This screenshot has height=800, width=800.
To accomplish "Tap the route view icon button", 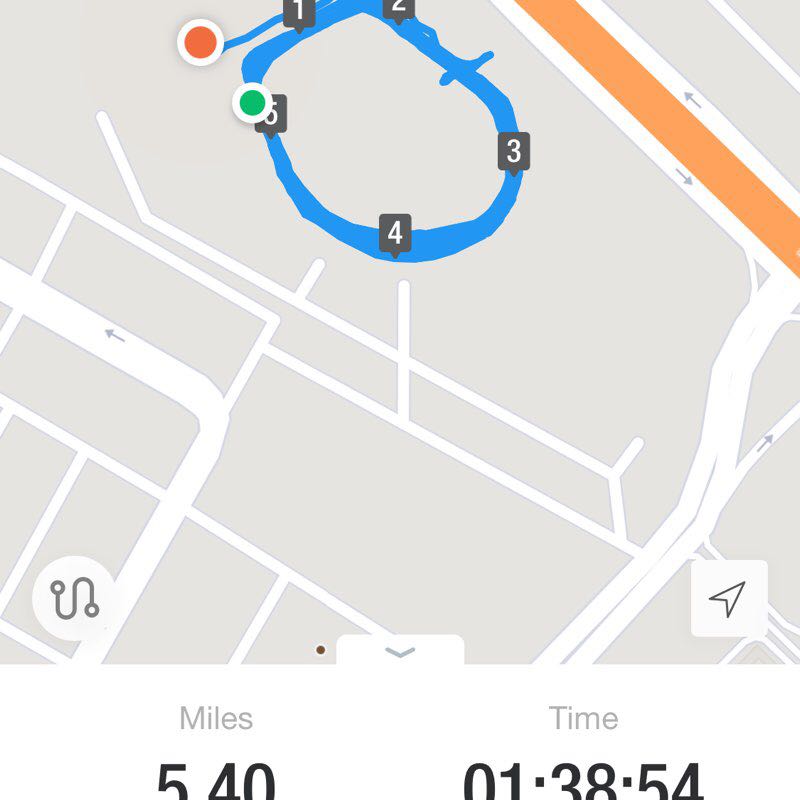I will pyautogui.click(x=74, y=598).
